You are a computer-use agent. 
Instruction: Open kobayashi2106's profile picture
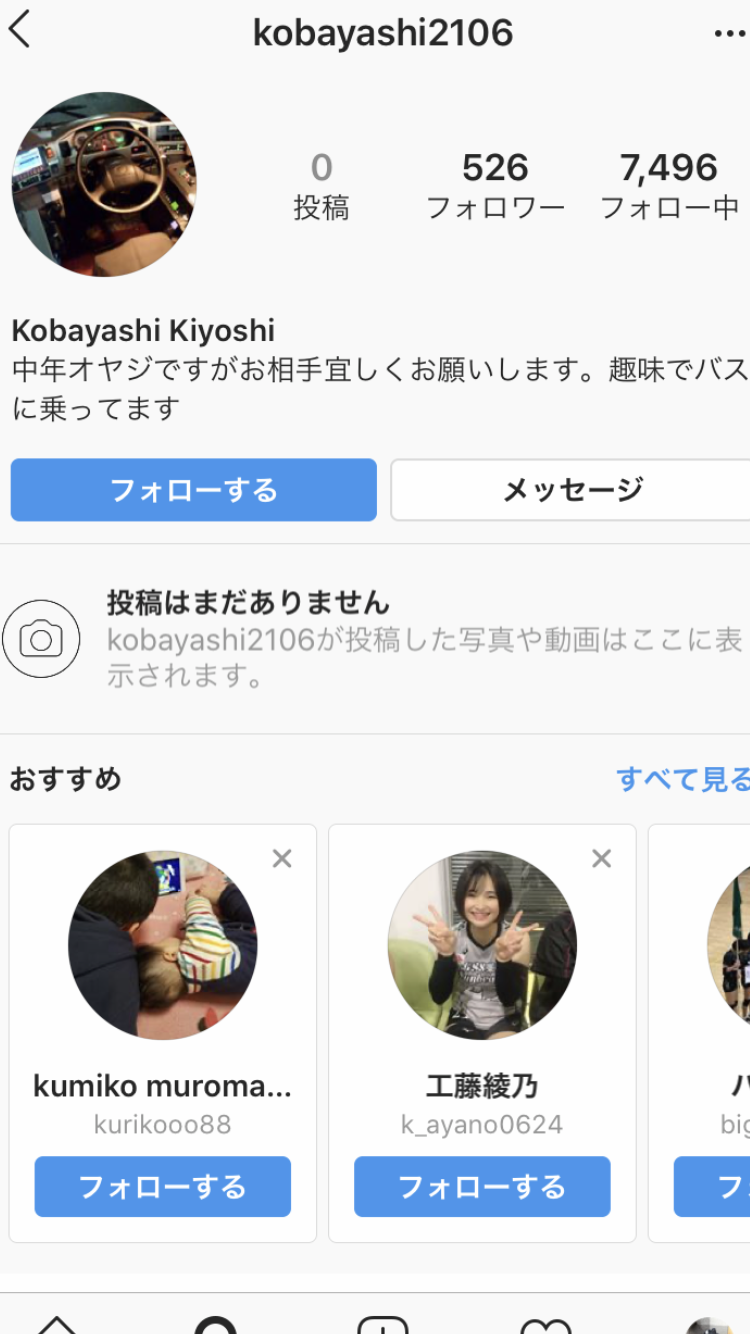click(x=104, y=184)
